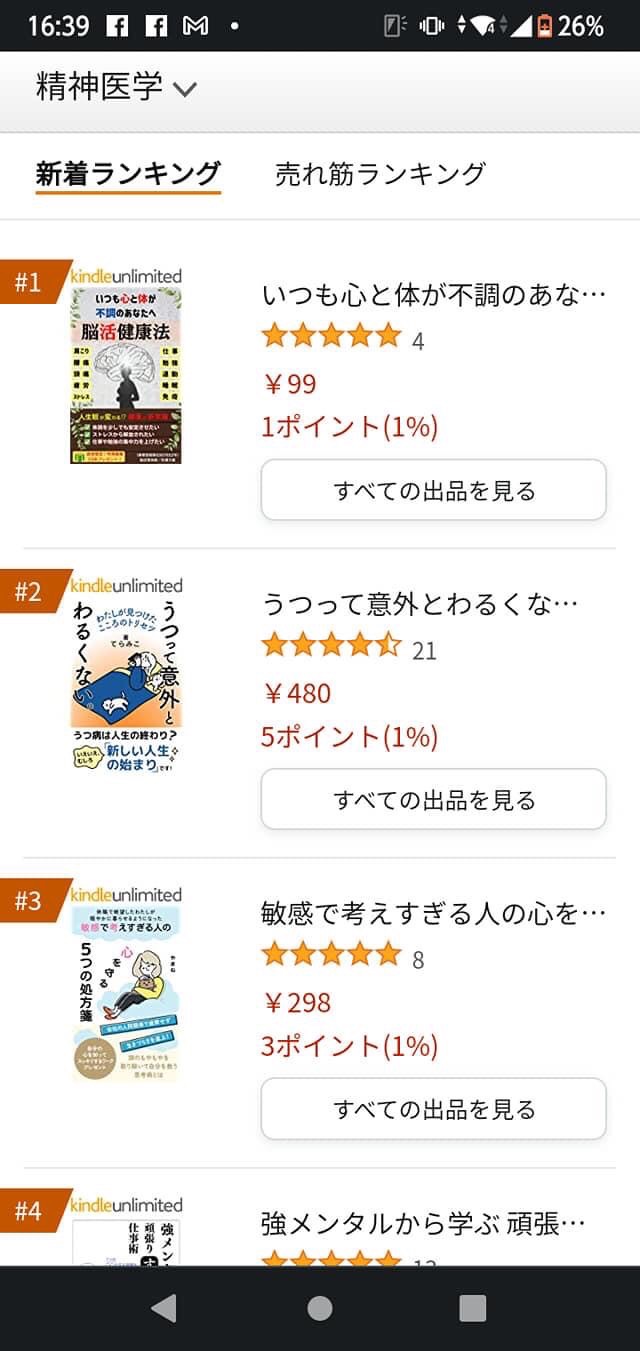Tap すべての出品を見る for the ￥298 book
The image size is (640, 1351).
click(x=434, y=1108)
